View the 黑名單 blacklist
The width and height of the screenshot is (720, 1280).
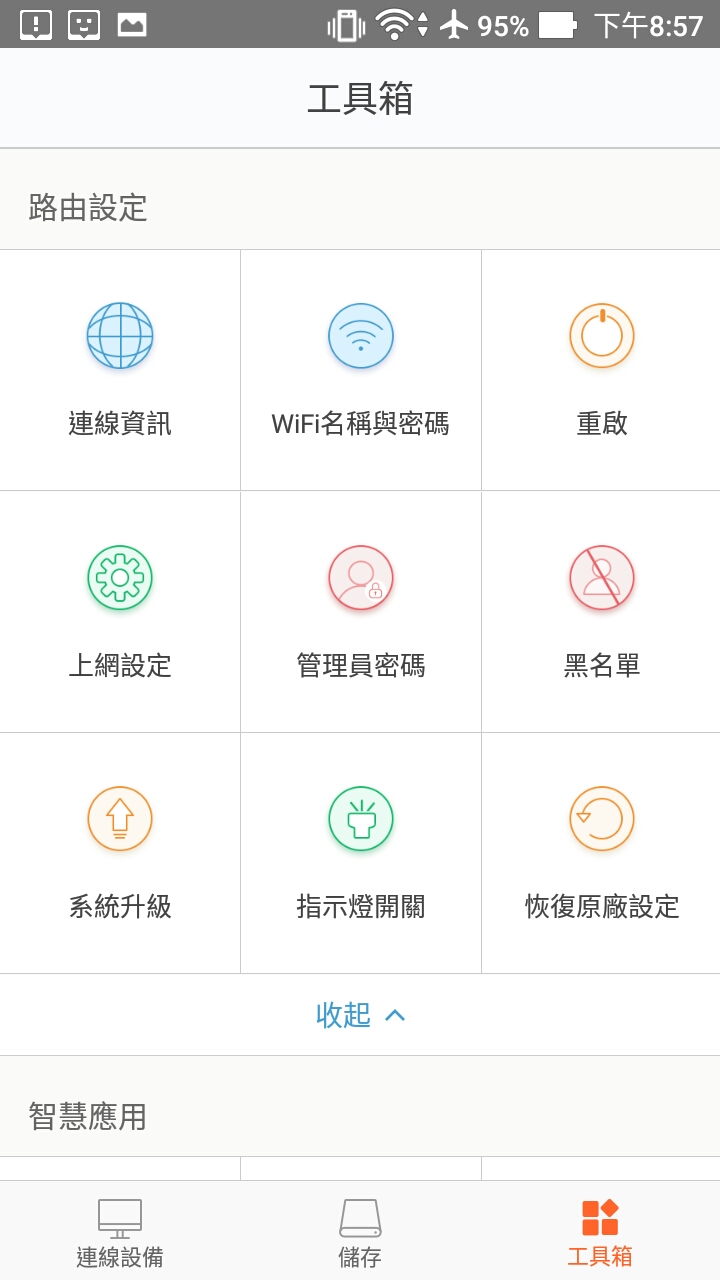click(x=601, y=612)
